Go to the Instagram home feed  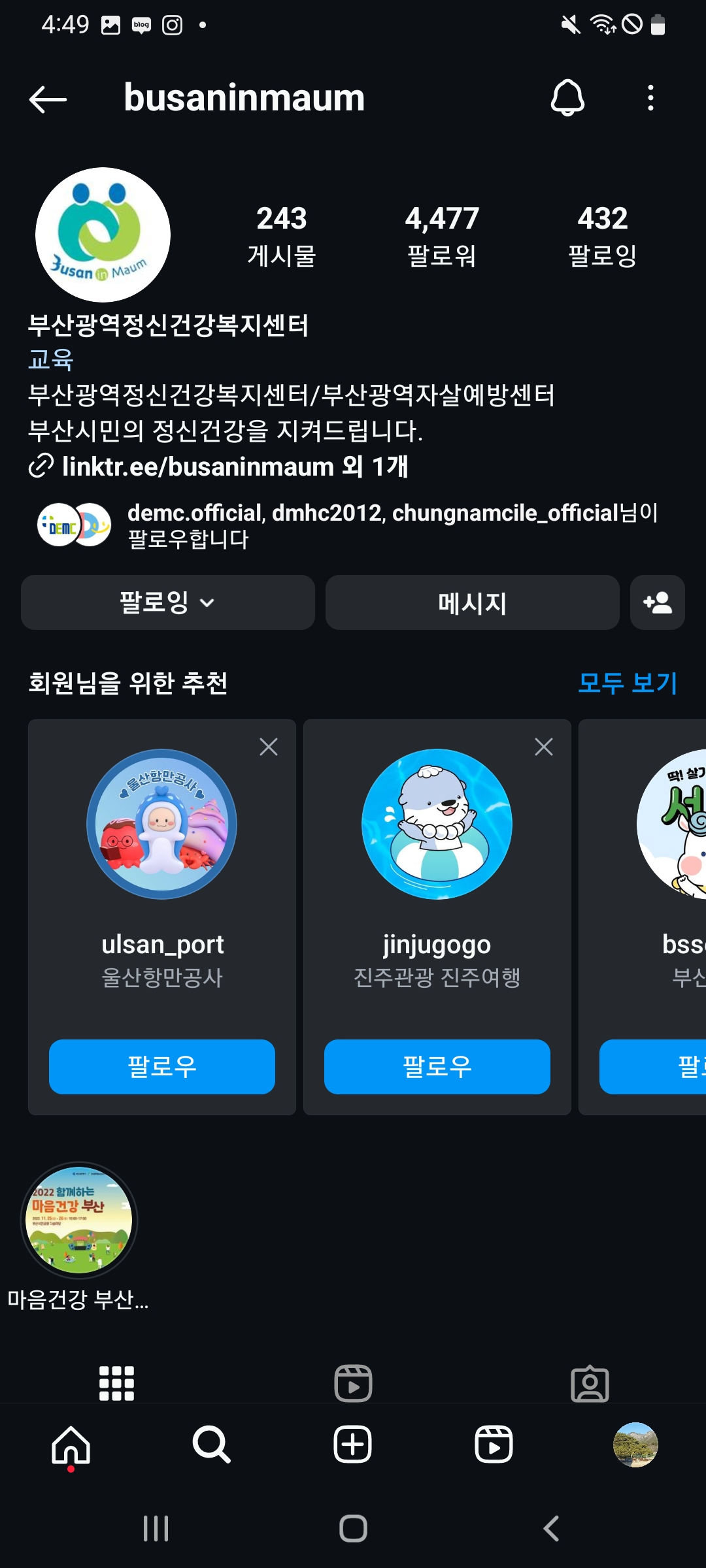click(x=71, y=1445)
